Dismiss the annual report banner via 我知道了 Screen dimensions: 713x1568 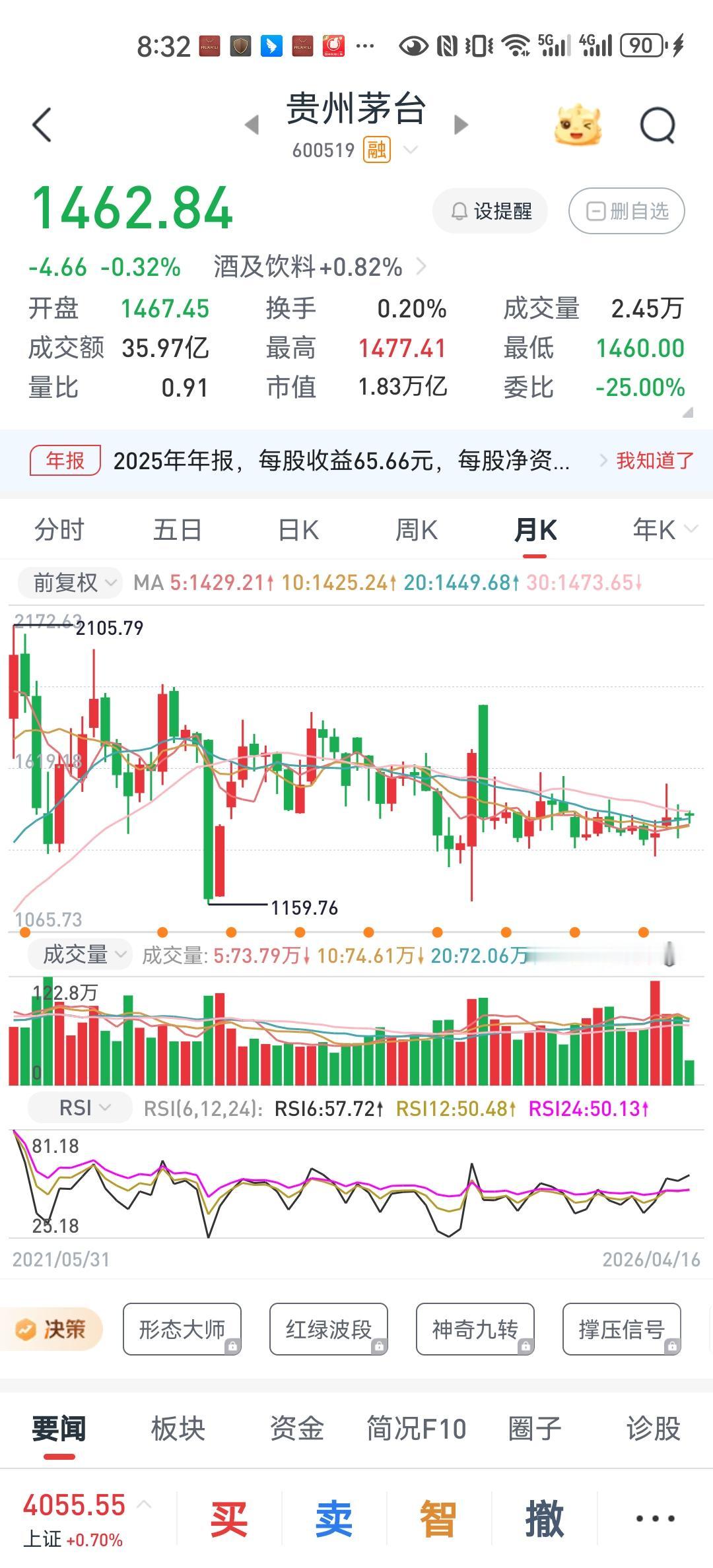pyautogui.click(x=650, y=462)
